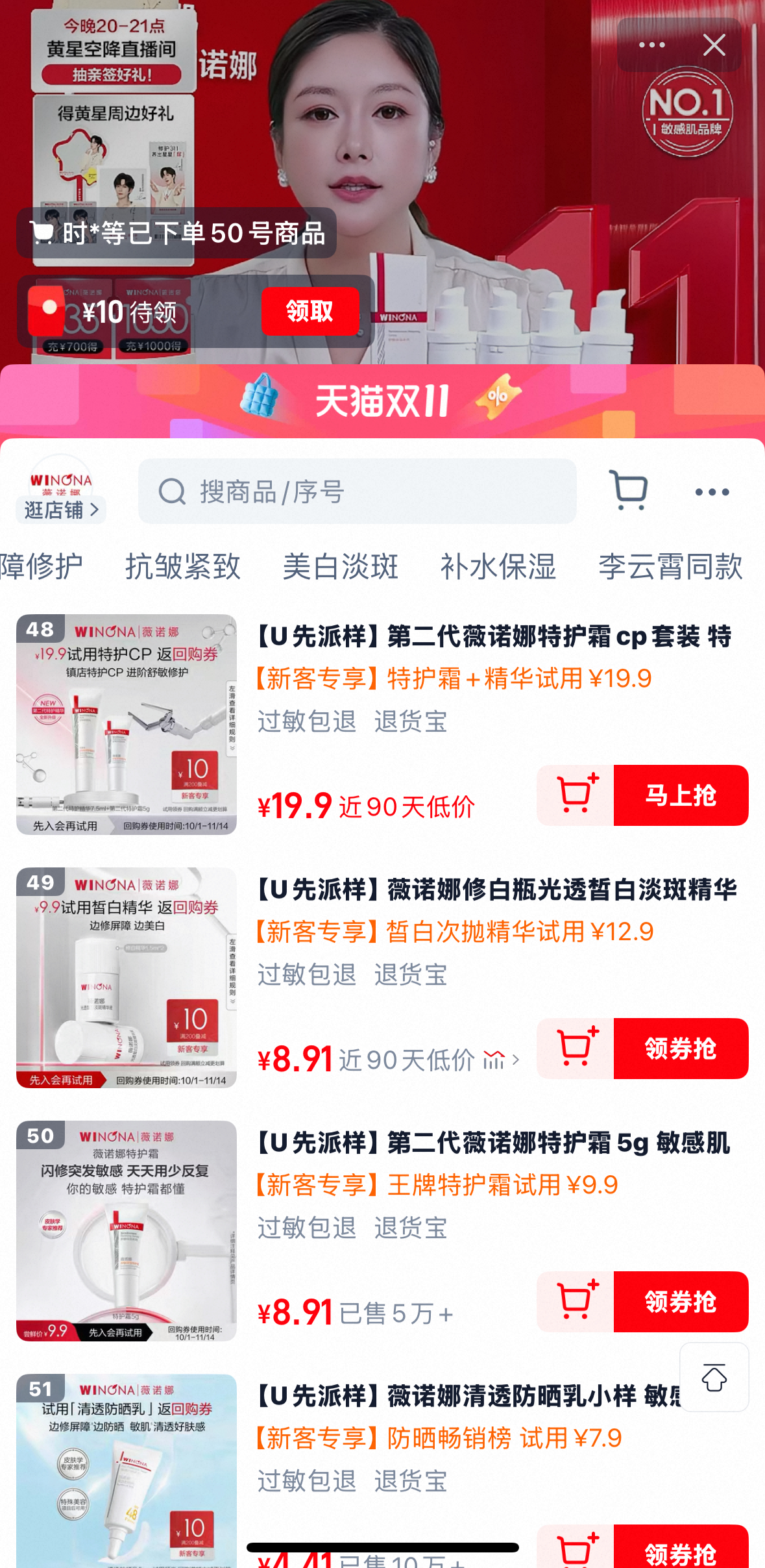This screenshot has width=765, height=1568.
Task: Open product 51 清透防晒乳小样 image
Action: [127, 1471]
